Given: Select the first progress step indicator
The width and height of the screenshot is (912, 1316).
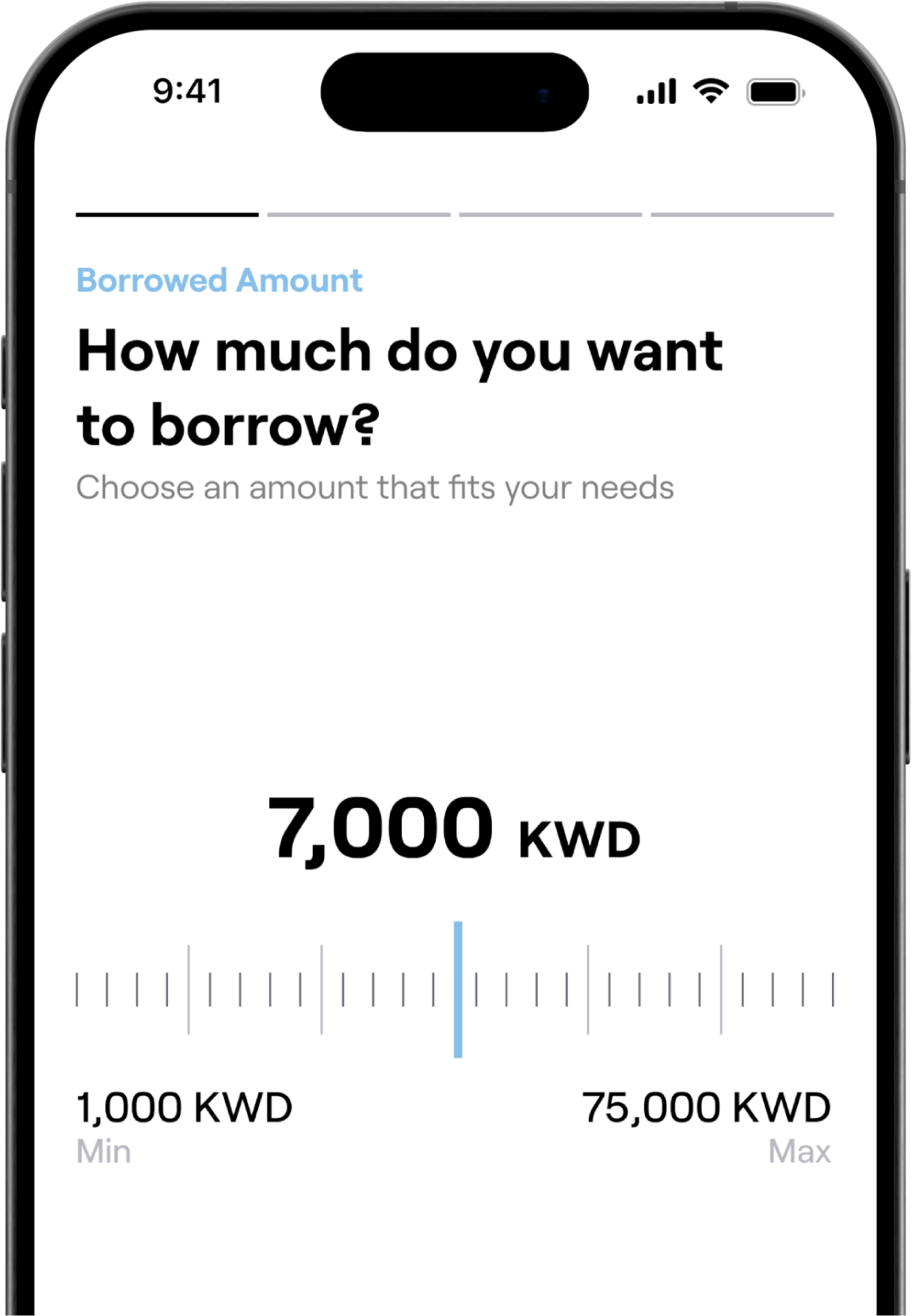Looking at the screenshot, I should click(167, 213).
